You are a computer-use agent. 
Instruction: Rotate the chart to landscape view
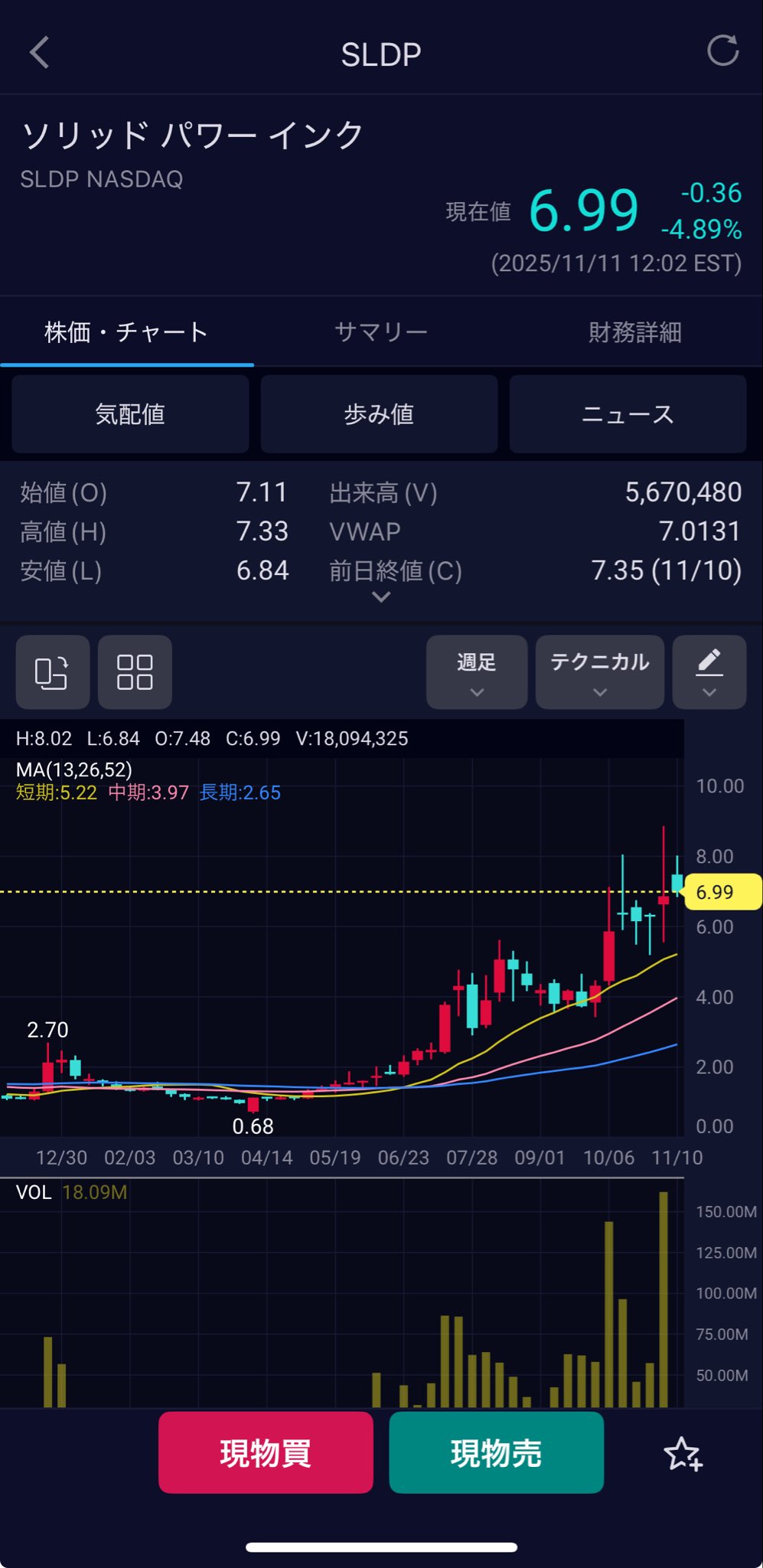coord(52,672)
